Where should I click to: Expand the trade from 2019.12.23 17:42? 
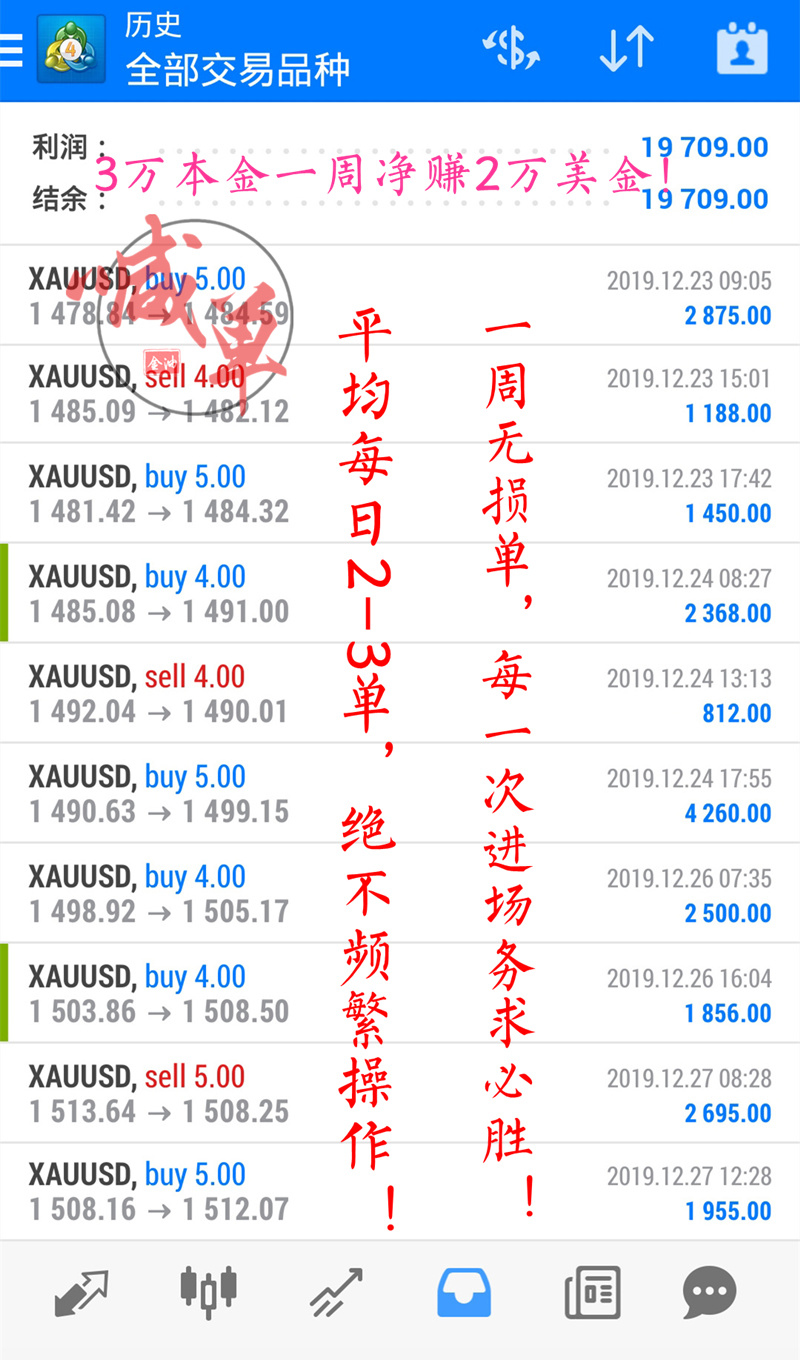pyautogui.click(x=400, y=494)
